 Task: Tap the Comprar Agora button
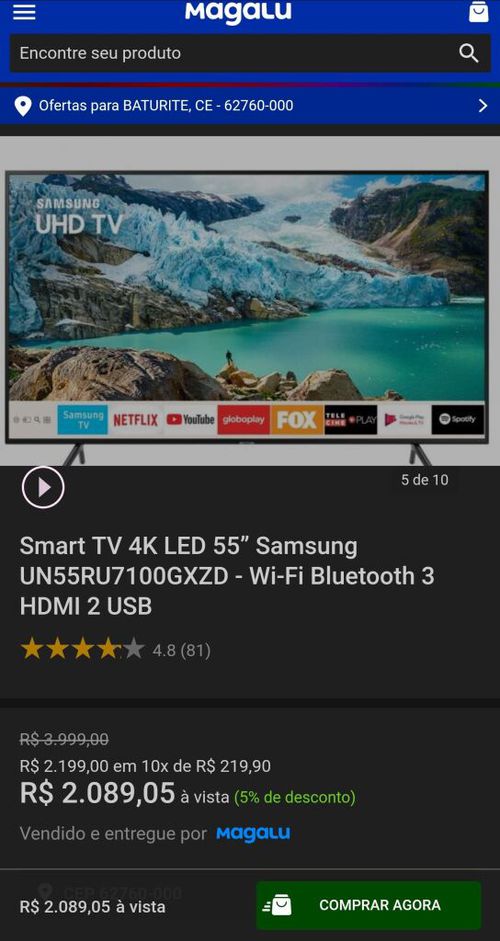pos(369,906)
